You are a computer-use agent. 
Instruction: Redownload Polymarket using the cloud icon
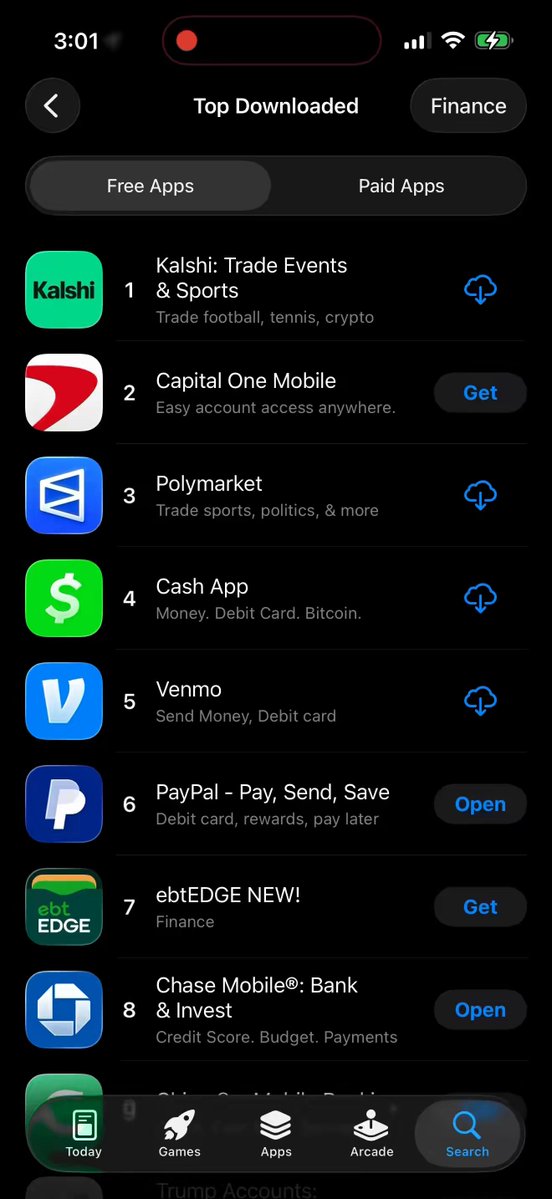point(480,496)
